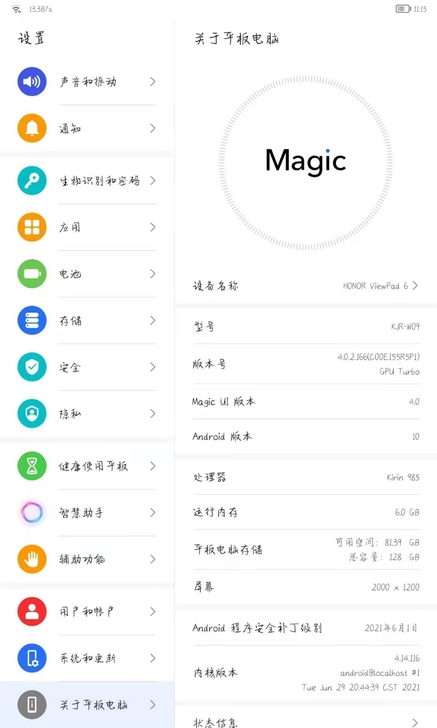The width and height of the screenshot is (437, 728).
Task: Open 隐私 settings
Action: pyautogui.click(x=87, y=414)
